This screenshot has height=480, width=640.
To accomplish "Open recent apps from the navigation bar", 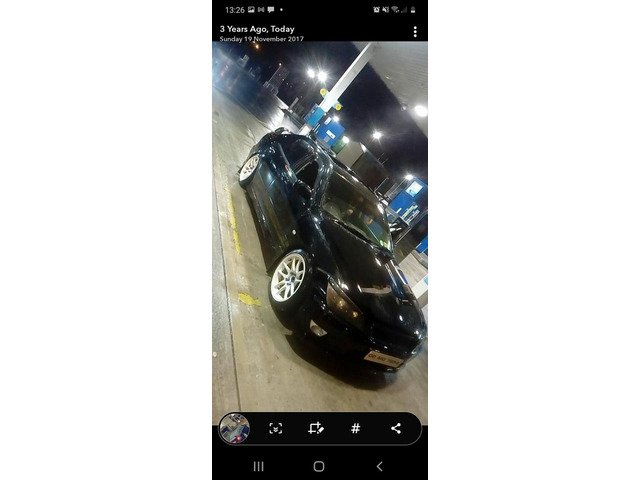I will click(259, 466).
